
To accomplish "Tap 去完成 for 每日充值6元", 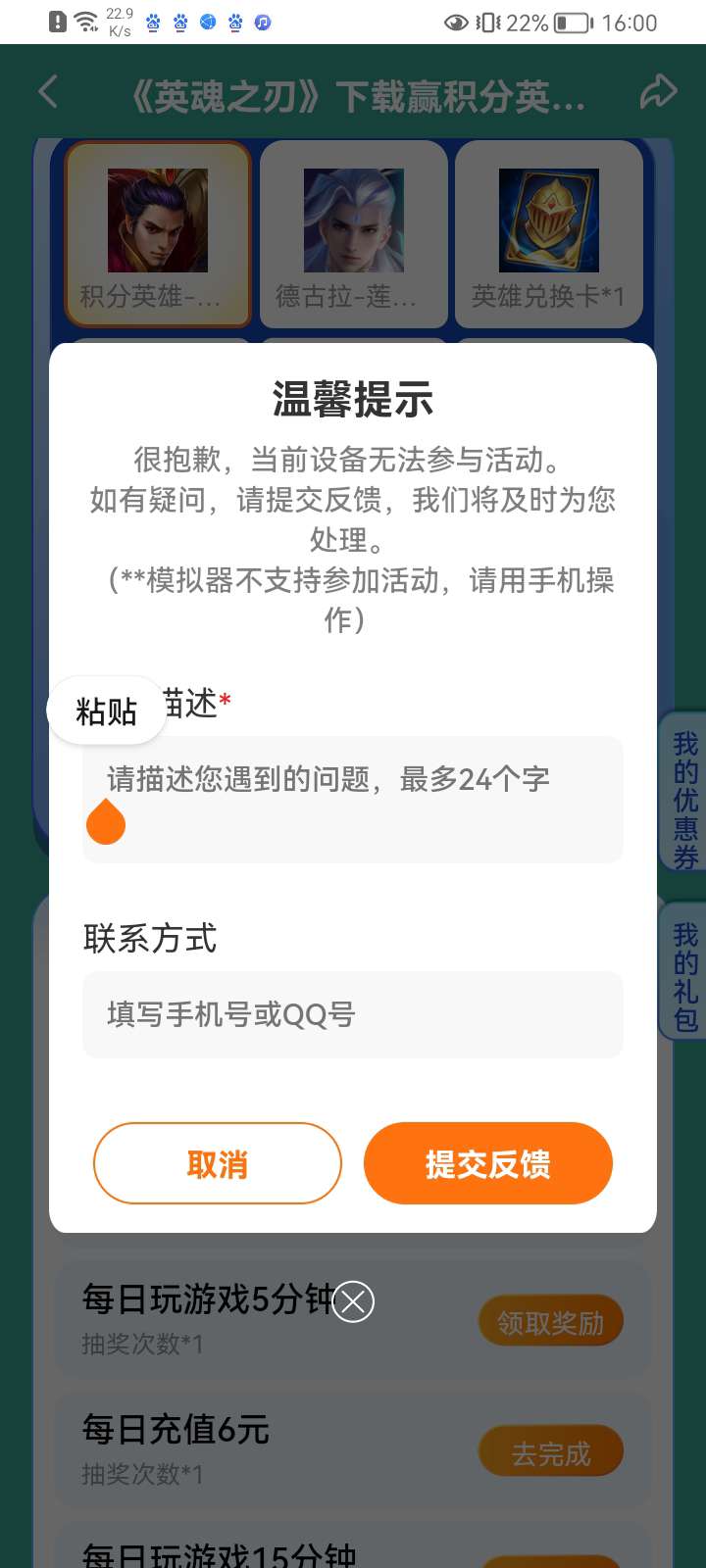I will [550, 1452].
